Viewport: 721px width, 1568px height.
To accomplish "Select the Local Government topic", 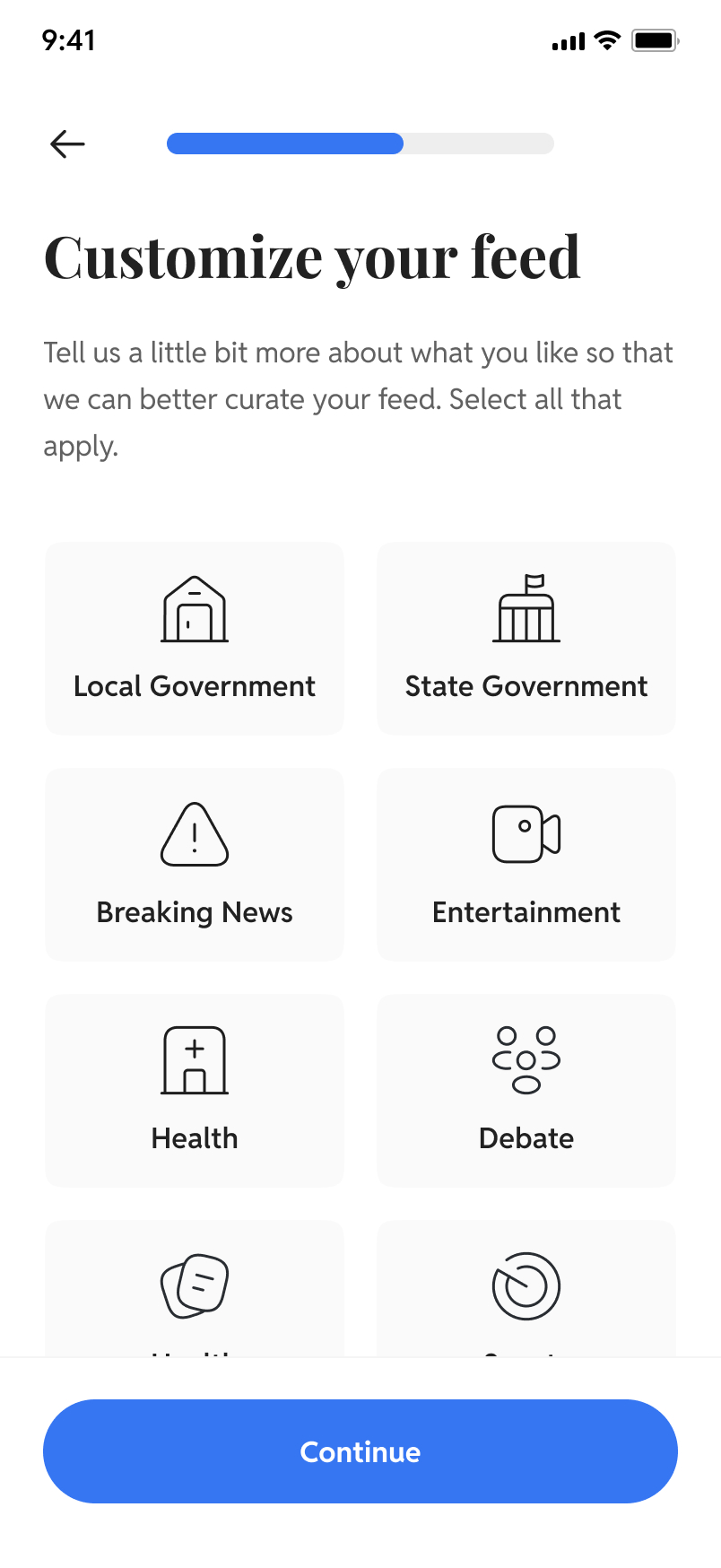I will pos(195,639).
